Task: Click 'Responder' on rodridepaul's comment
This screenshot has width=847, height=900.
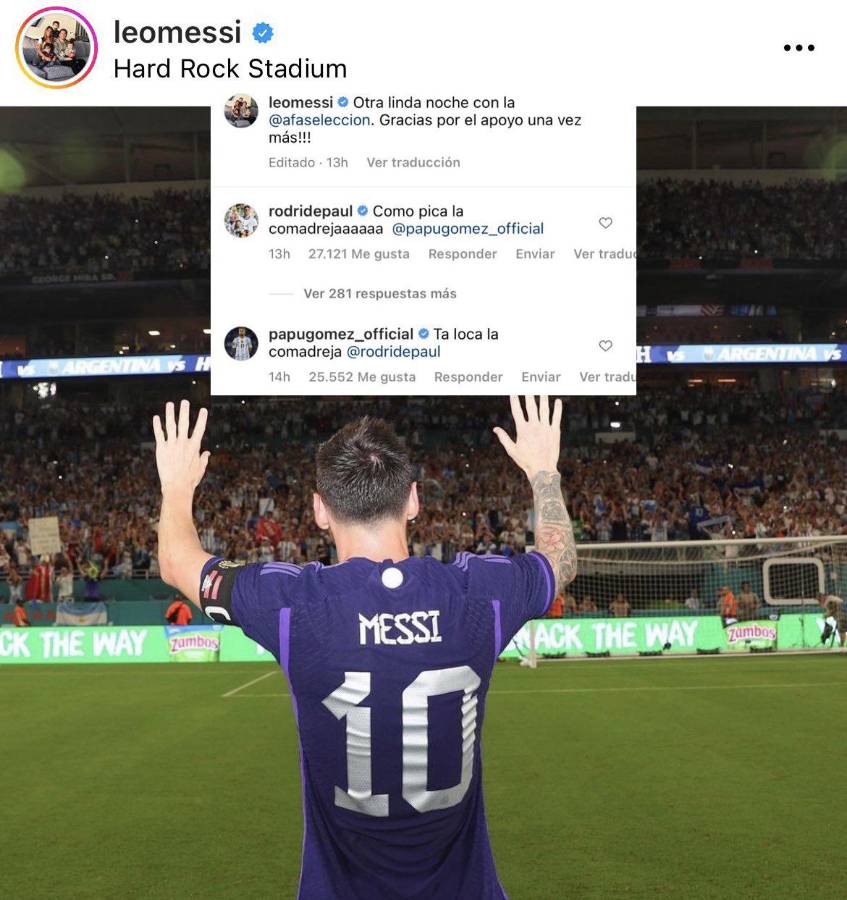Action: (462, 254)
